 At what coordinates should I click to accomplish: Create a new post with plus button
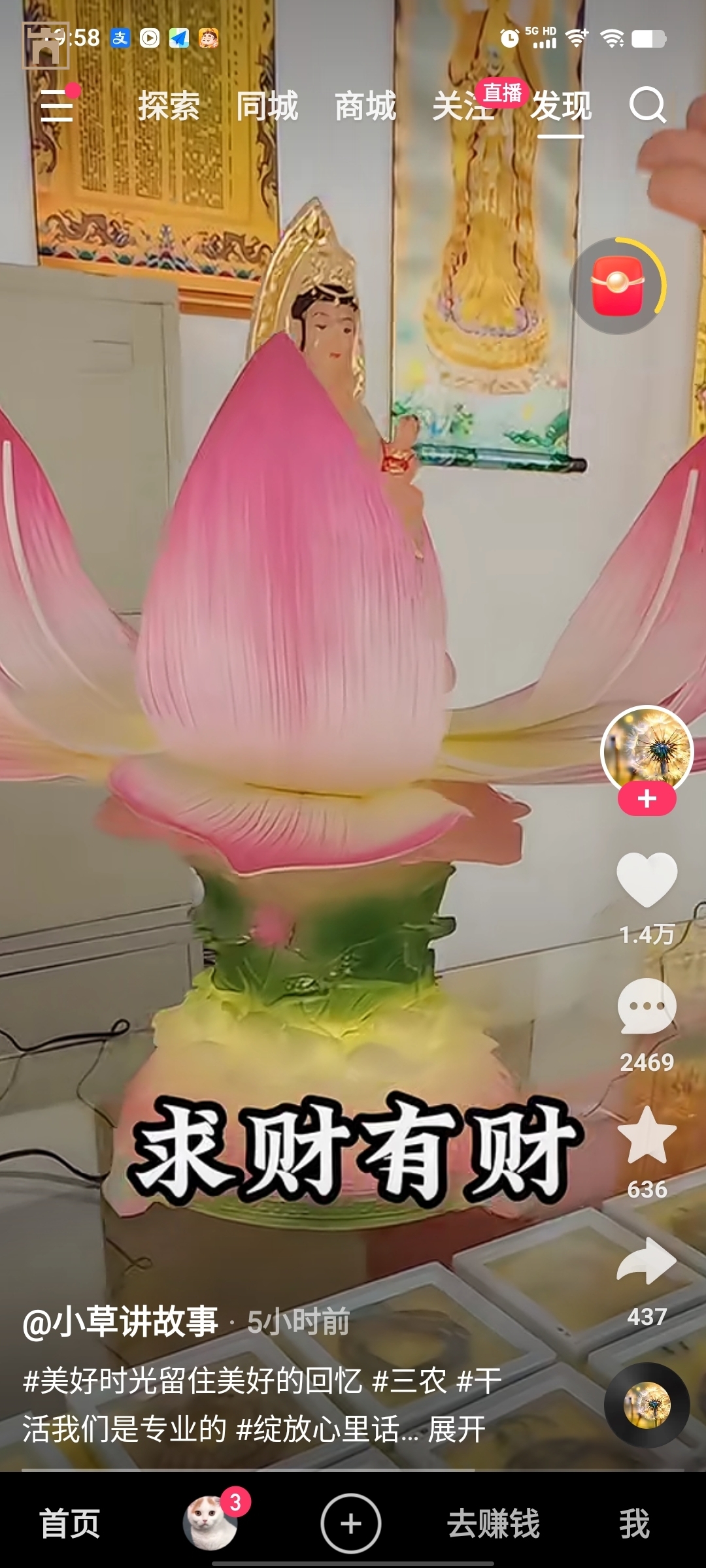tap(351, 1524)
